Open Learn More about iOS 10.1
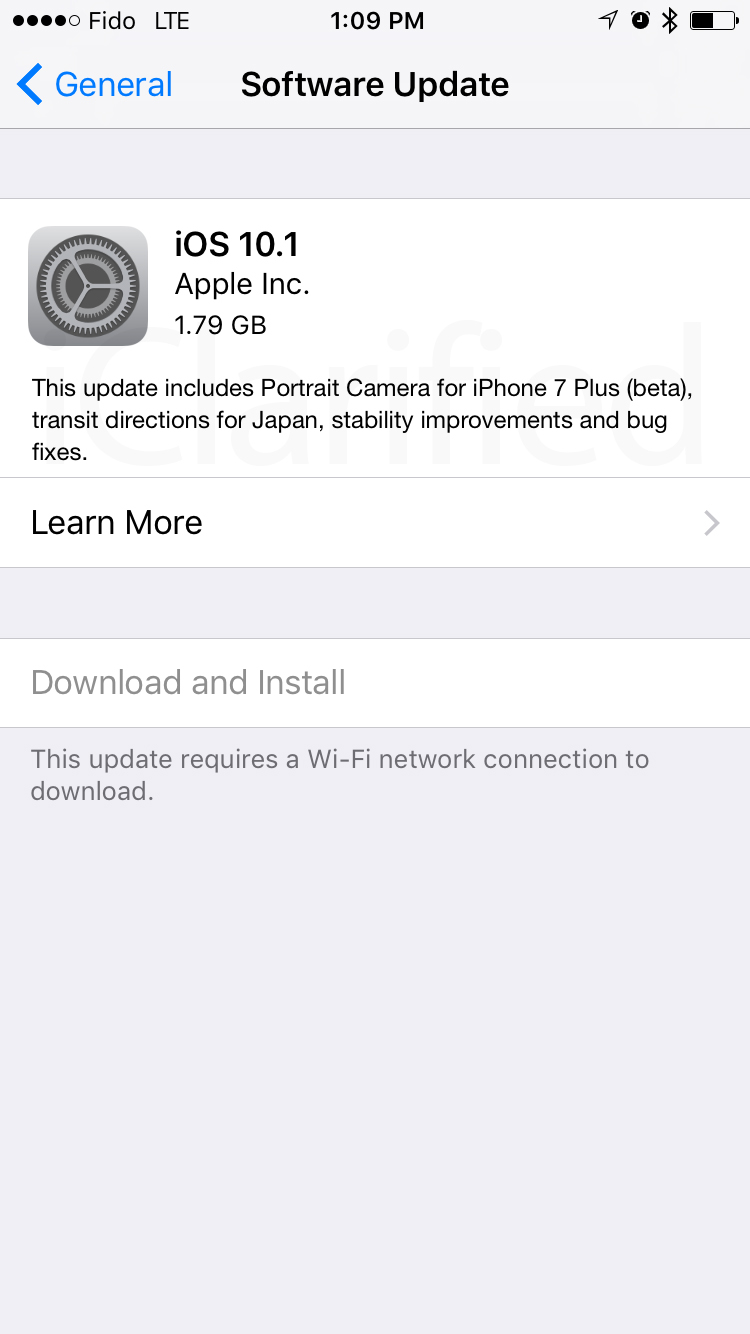The height and width of the screenshot is (1334, 750). point(375,523)
